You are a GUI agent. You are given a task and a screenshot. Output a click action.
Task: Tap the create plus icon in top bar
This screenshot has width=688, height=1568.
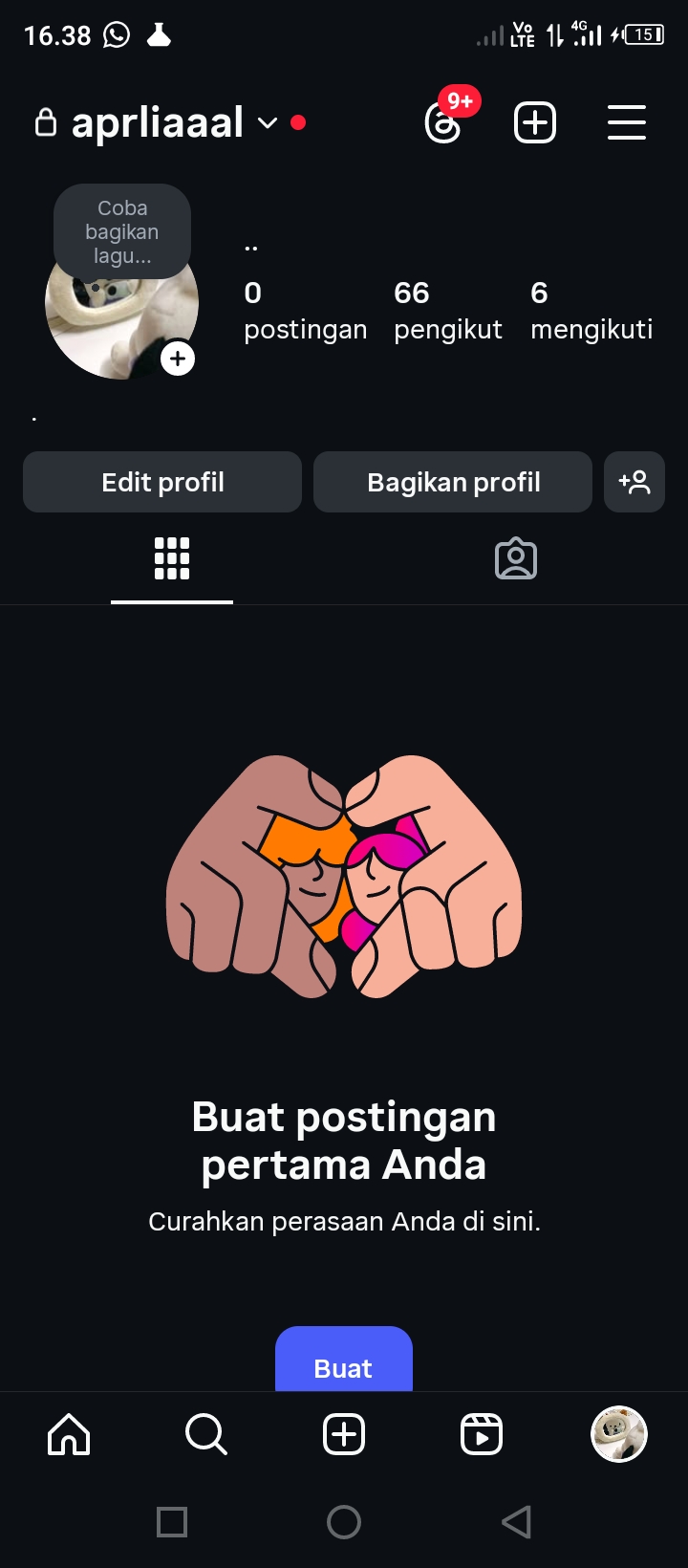535,123
